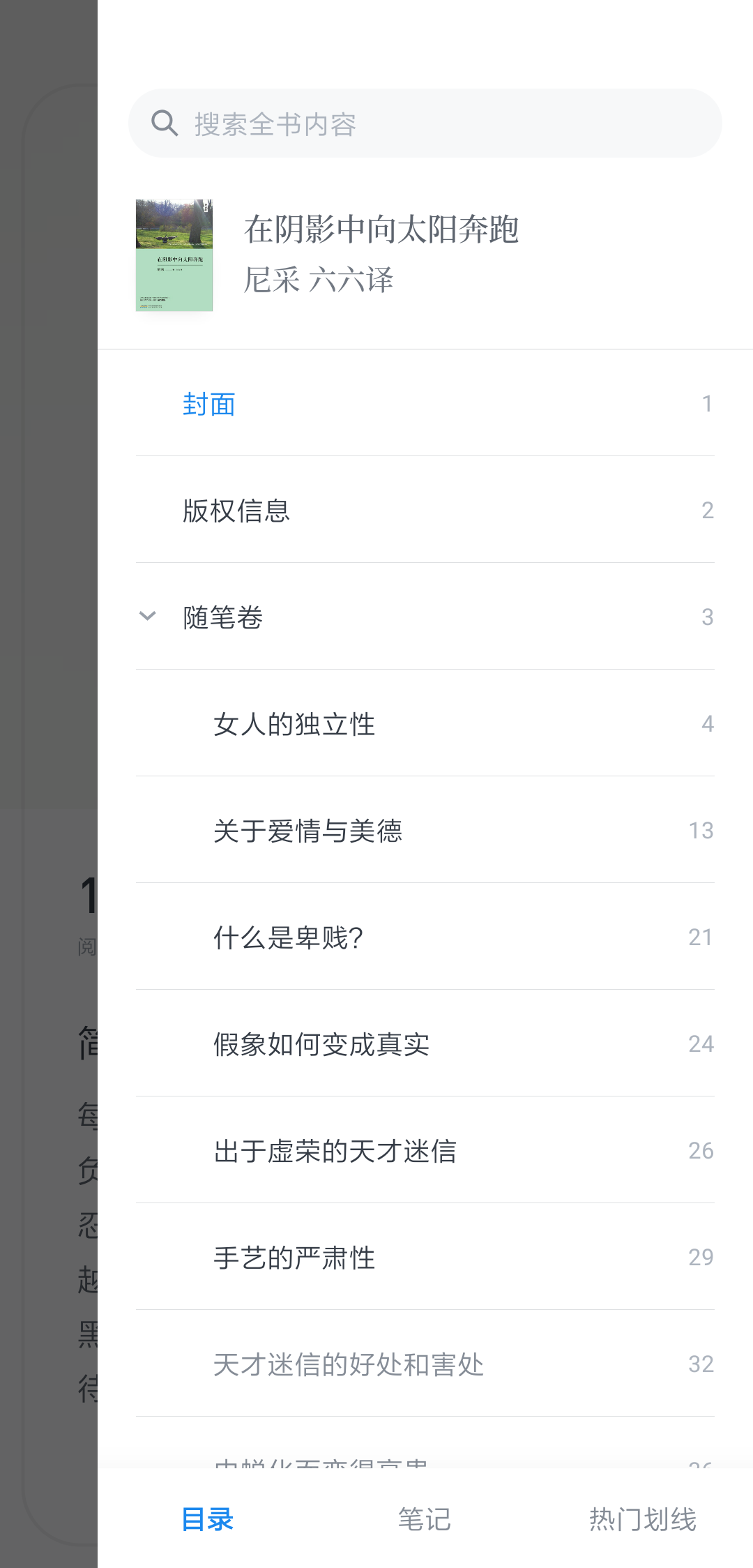Jump to the 封面 chapter
Screen dimensions: 753x1568
tap(209, 405)
